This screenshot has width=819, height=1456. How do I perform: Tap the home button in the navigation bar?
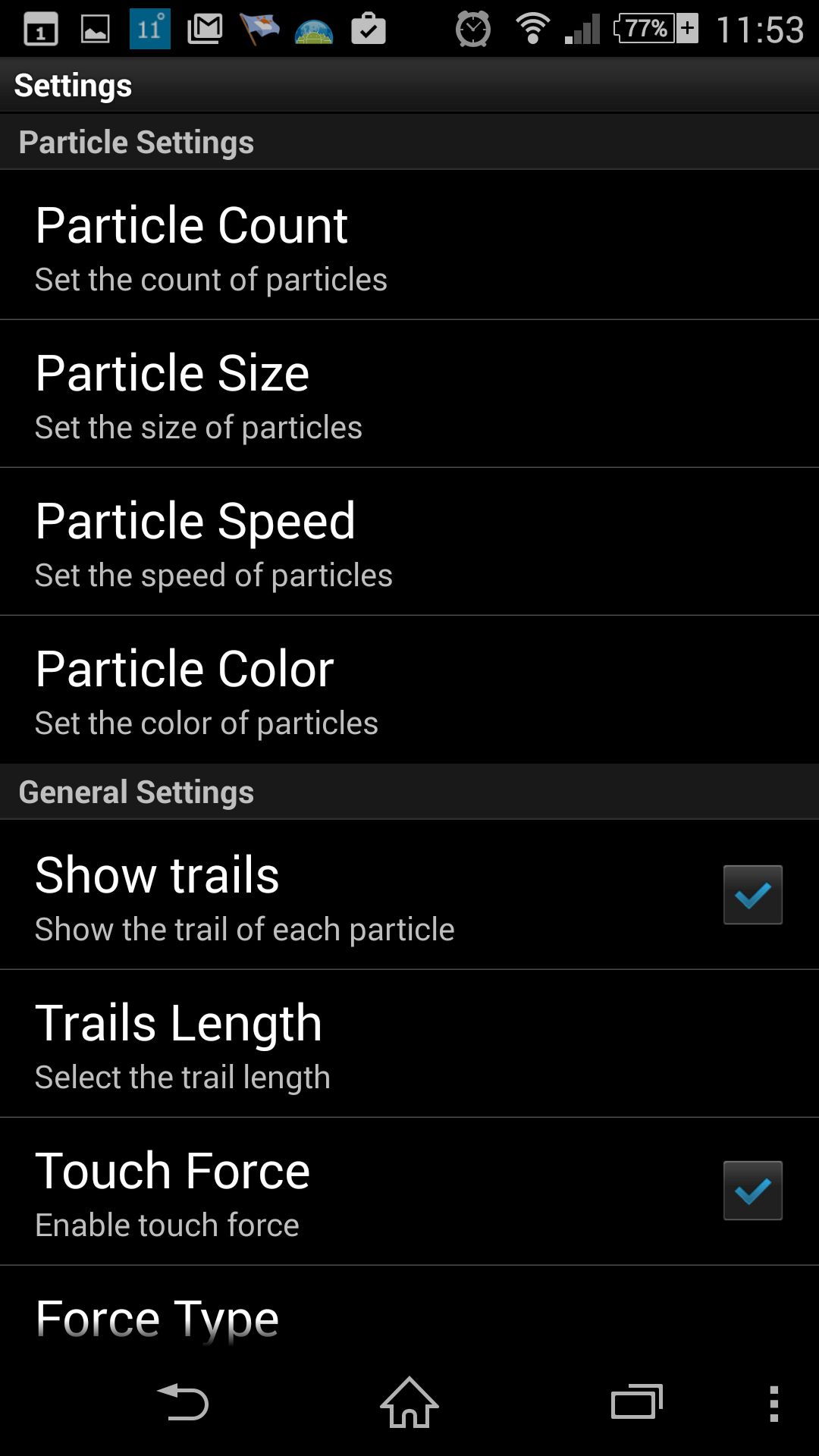409,1402
